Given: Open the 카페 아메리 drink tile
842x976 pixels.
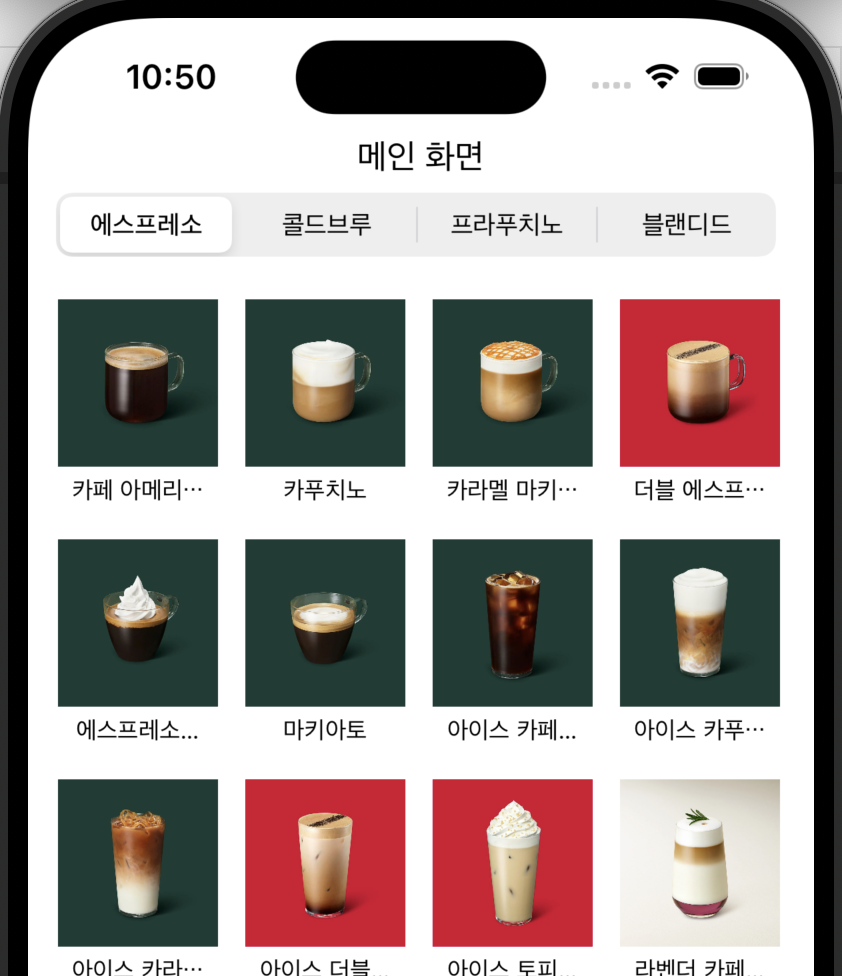Looking at the screenshot, I should tap(138, 383).
